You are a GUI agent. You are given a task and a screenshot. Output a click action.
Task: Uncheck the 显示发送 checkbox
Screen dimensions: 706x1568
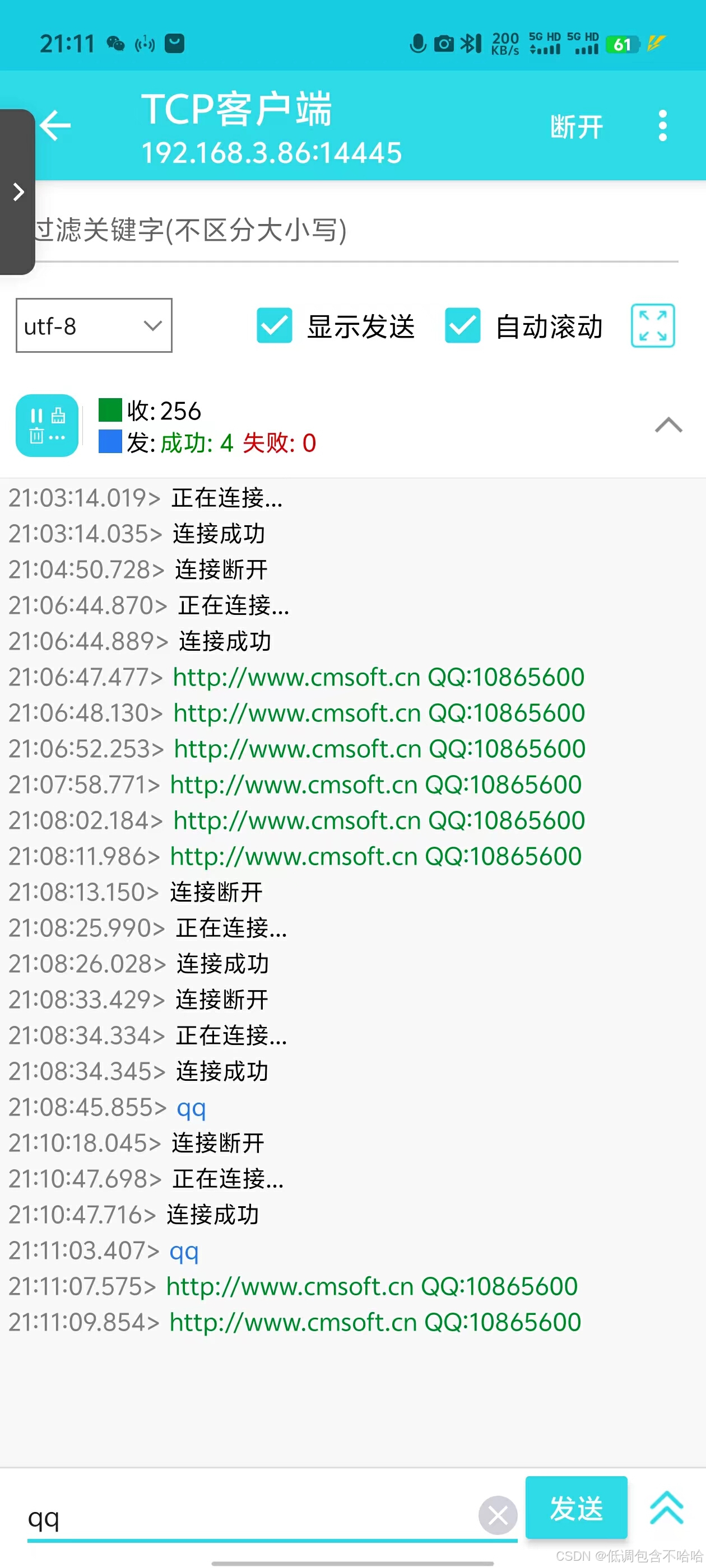click(x=274, y=326)
